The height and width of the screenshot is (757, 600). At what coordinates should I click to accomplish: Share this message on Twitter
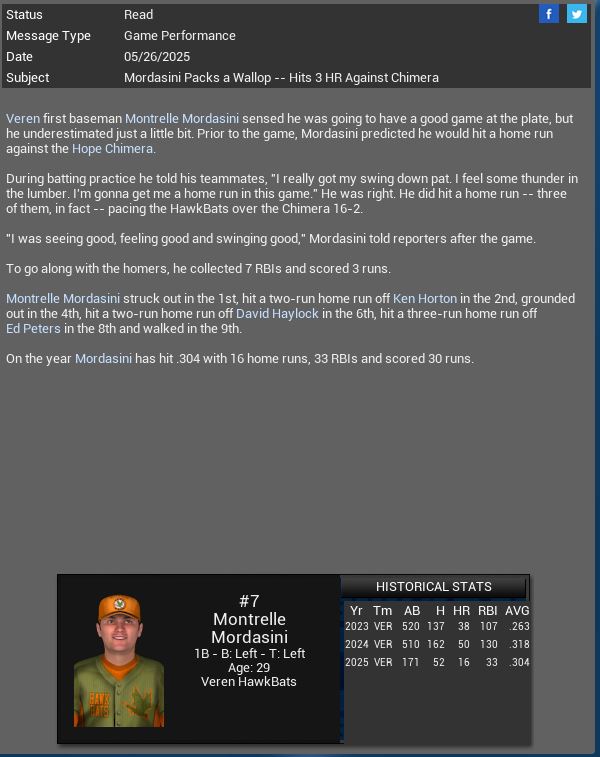pyautogui.click(x=577, y=14)
